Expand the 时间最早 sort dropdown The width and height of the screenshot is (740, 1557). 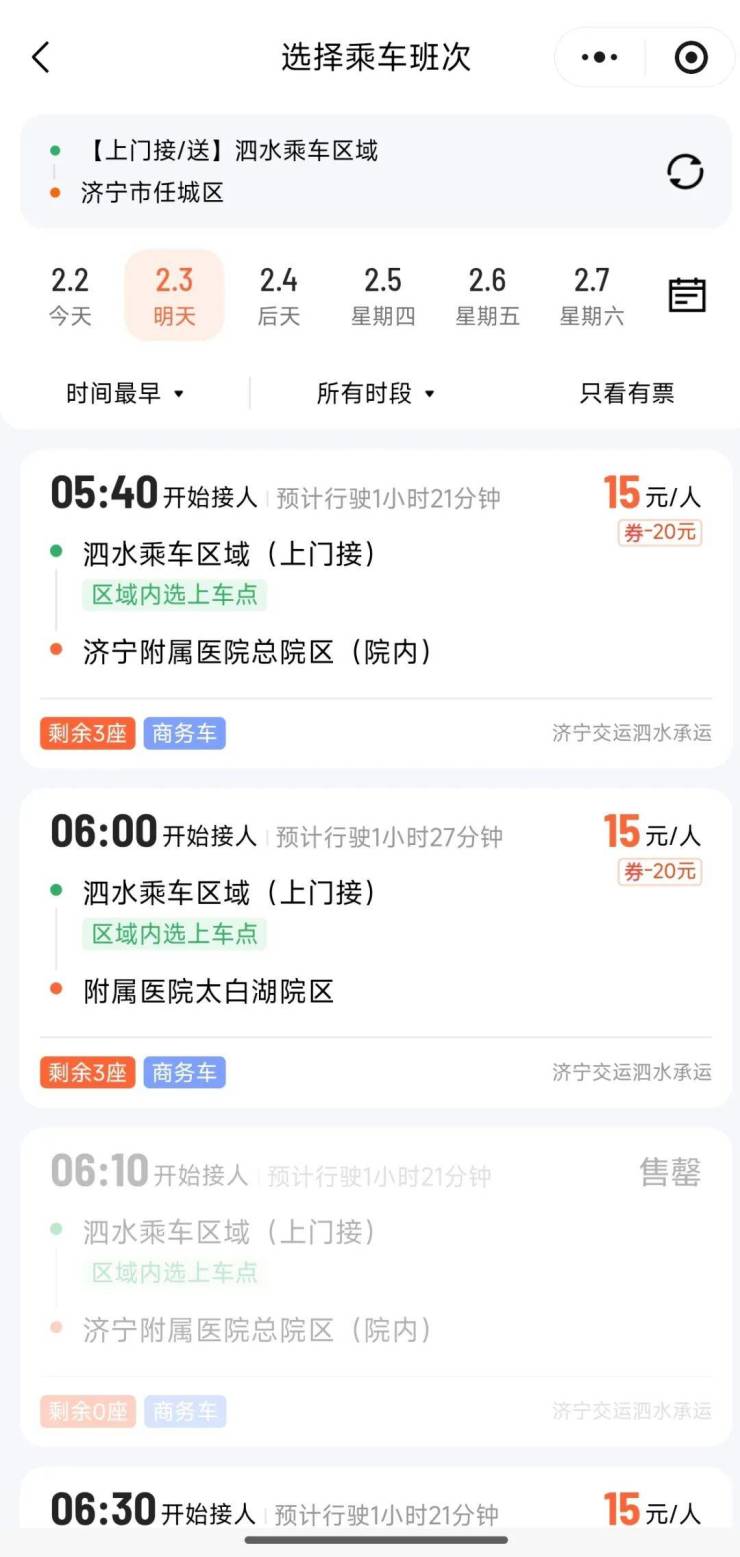(125, 394)
